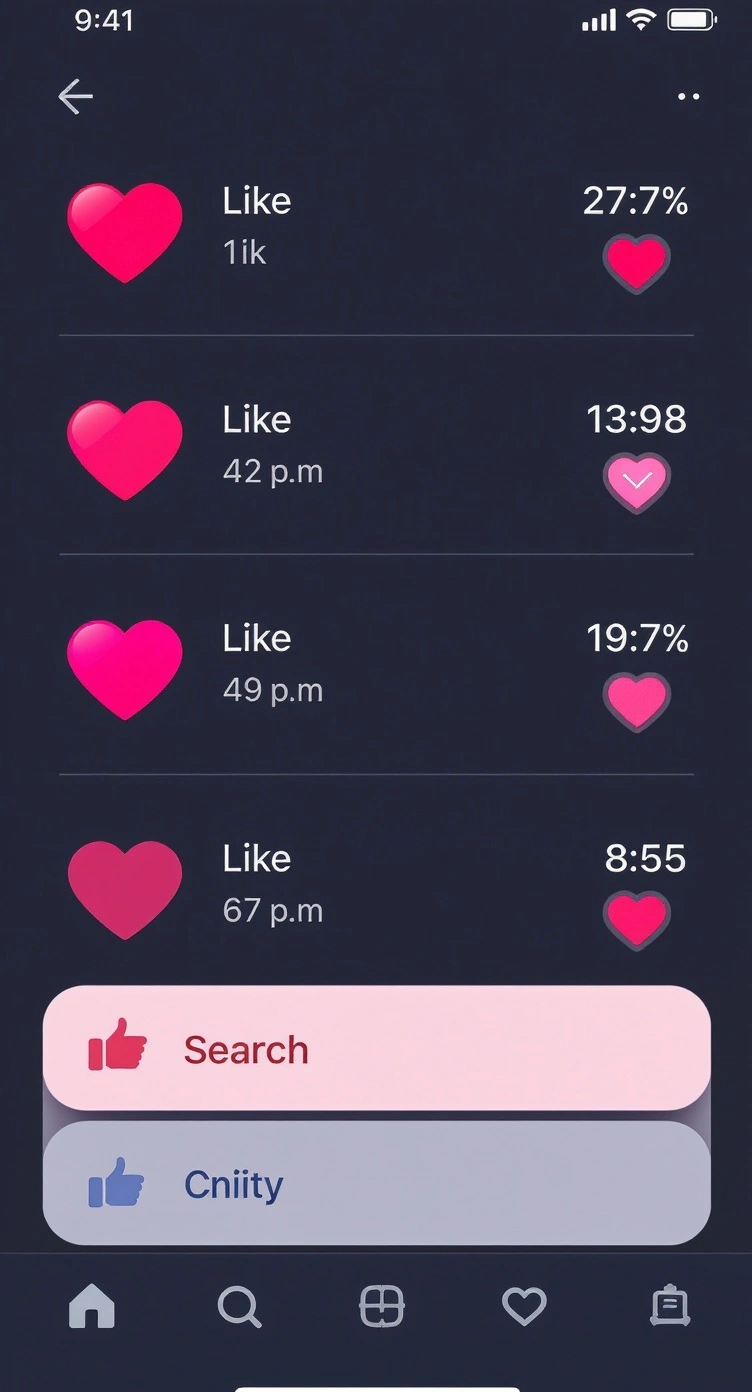Open the overflow dots menu

(x=688, y=97)
